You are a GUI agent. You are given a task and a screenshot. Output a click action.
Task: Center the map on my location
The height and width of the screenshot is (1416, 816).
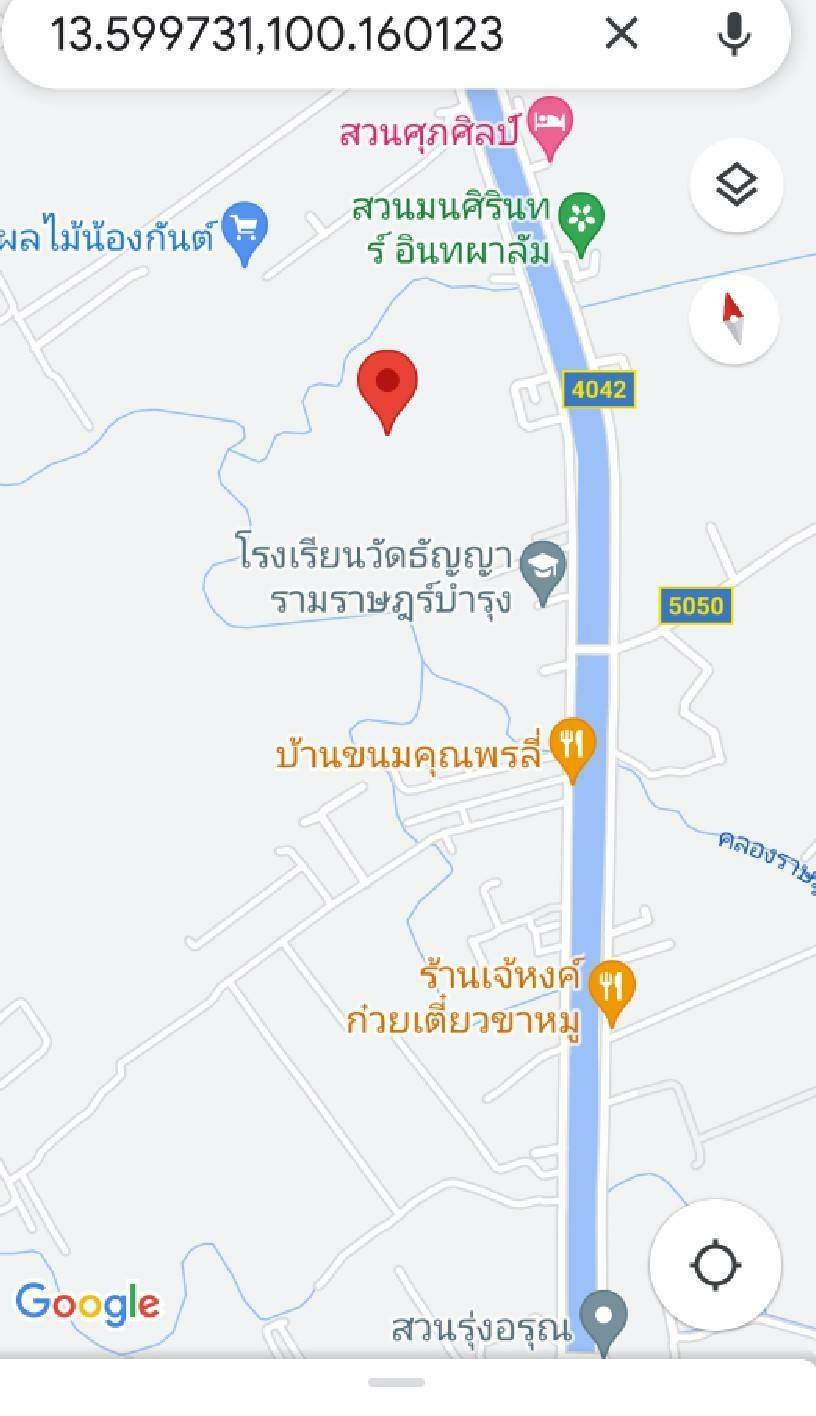click(x=715, y=1265)
